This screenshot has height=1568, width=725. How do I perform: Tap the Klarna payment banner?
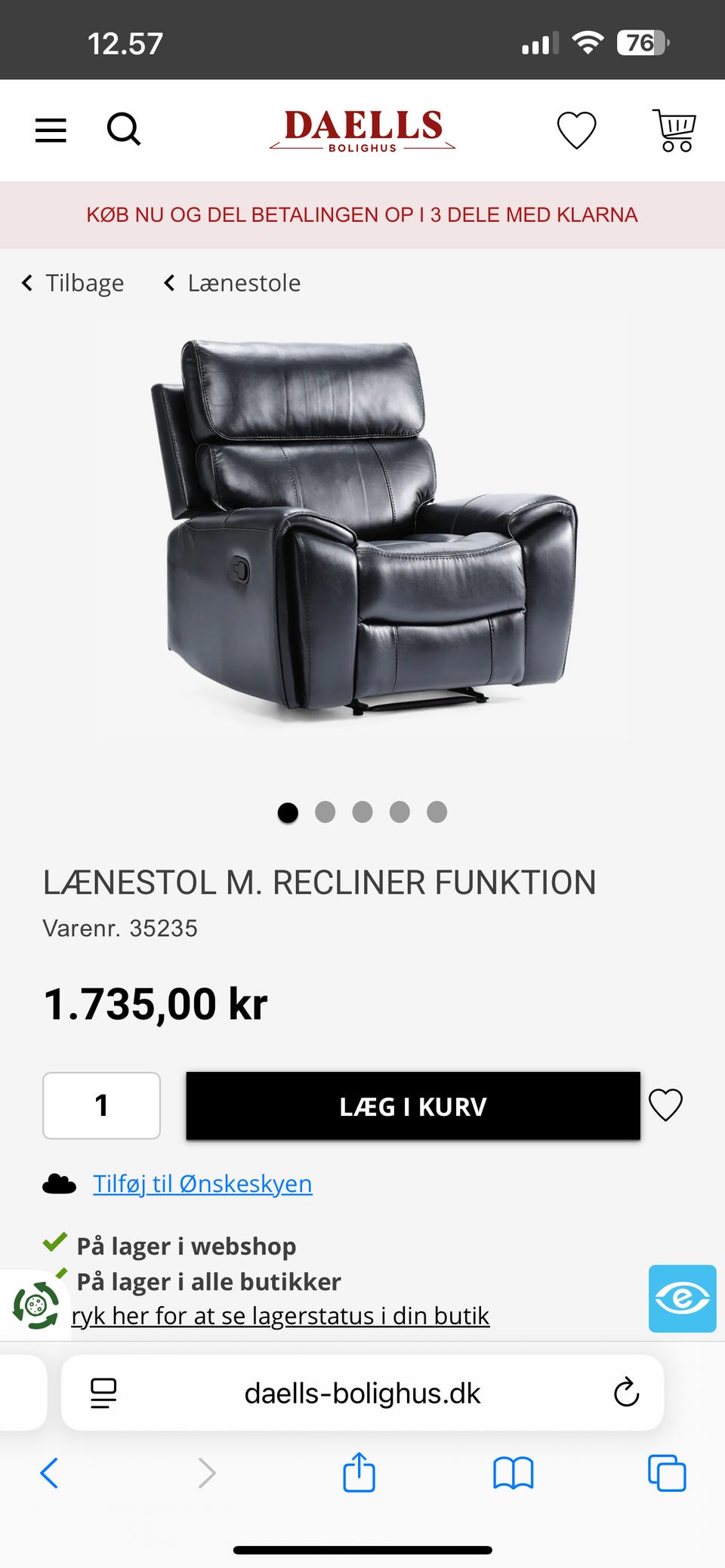pyautogui.click(x=362, y=215)
